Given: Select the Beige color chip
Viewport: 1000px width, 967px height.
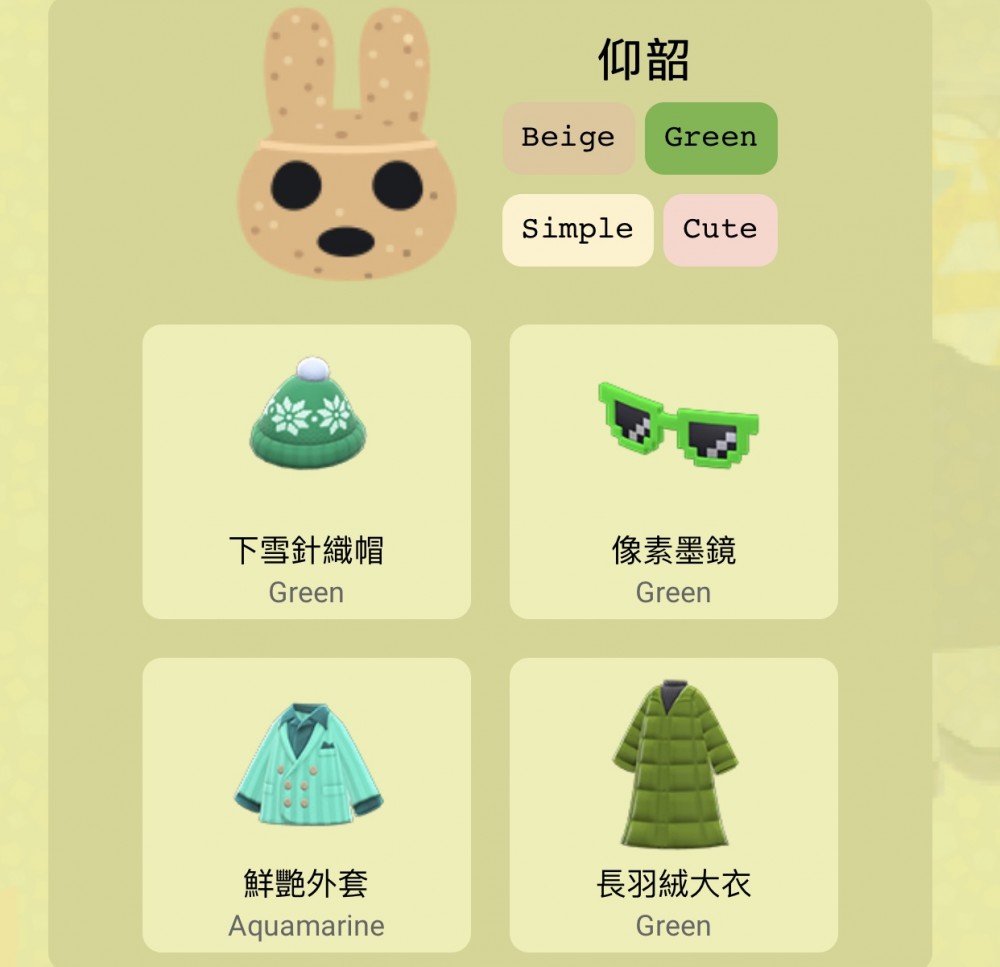Looking at the screenshot, I should click(568, 138).
